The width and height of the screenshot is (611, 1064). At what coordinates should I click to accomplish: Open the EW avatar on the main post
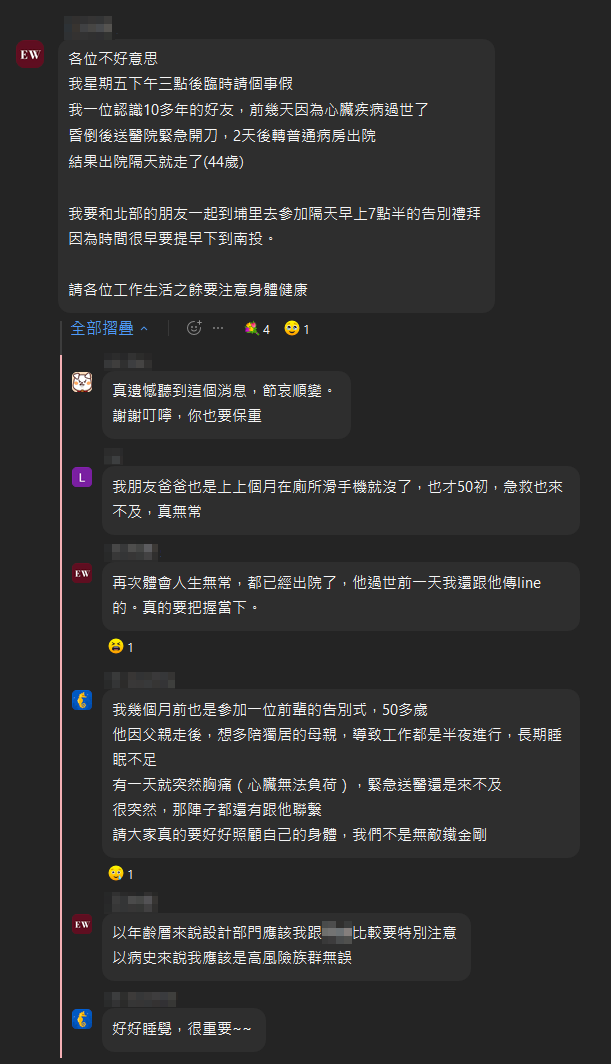(30, 54)
